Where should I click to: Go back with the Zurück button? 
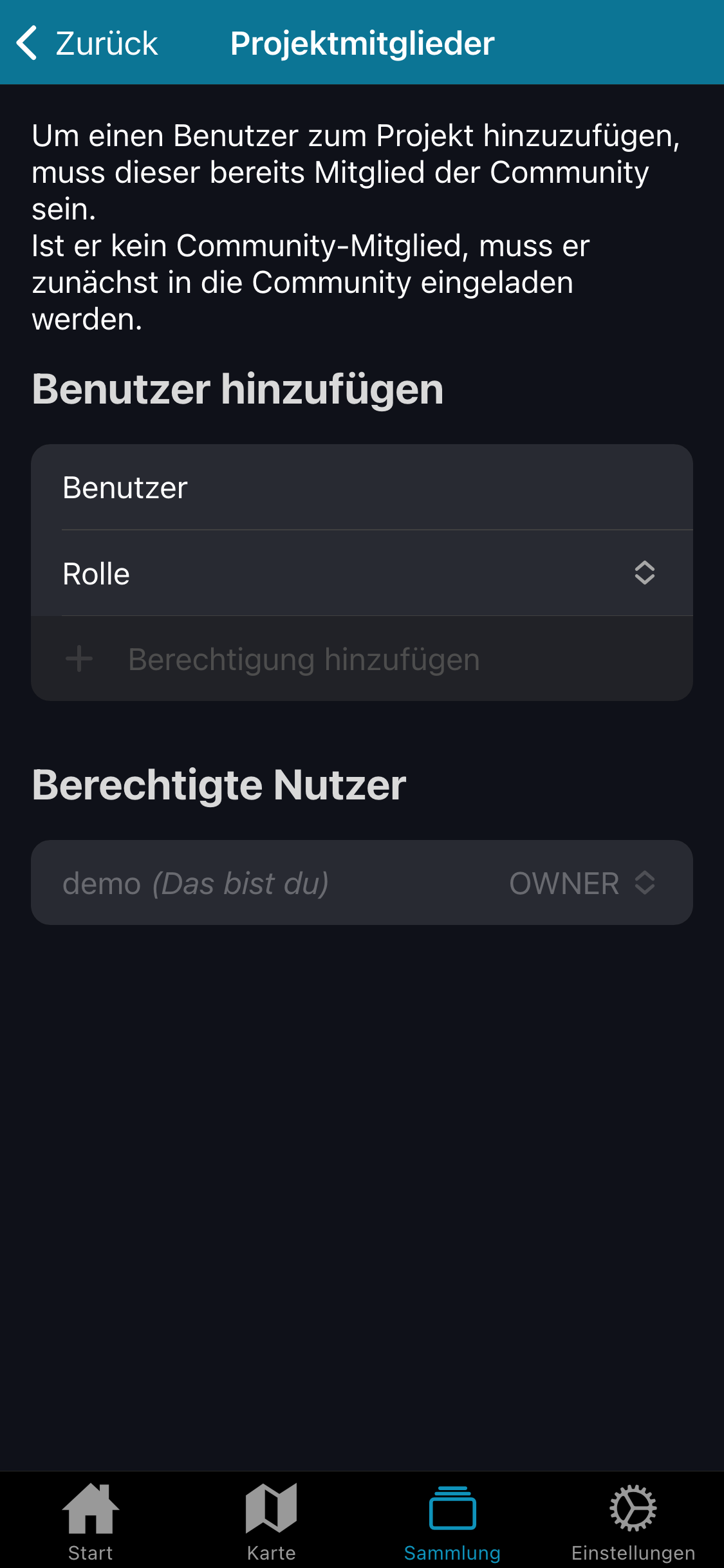click(x=88, y=43)
